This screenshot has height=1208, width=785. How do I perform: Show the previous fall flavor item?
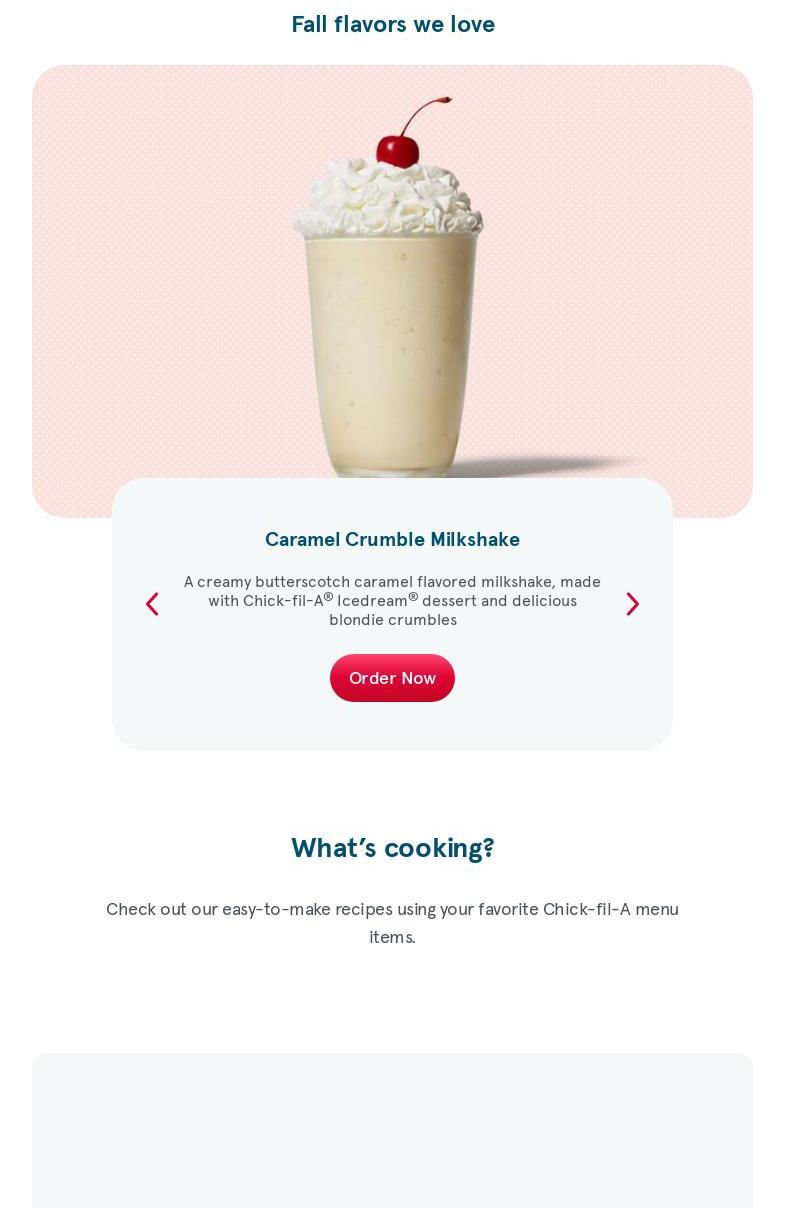(152, 604)
